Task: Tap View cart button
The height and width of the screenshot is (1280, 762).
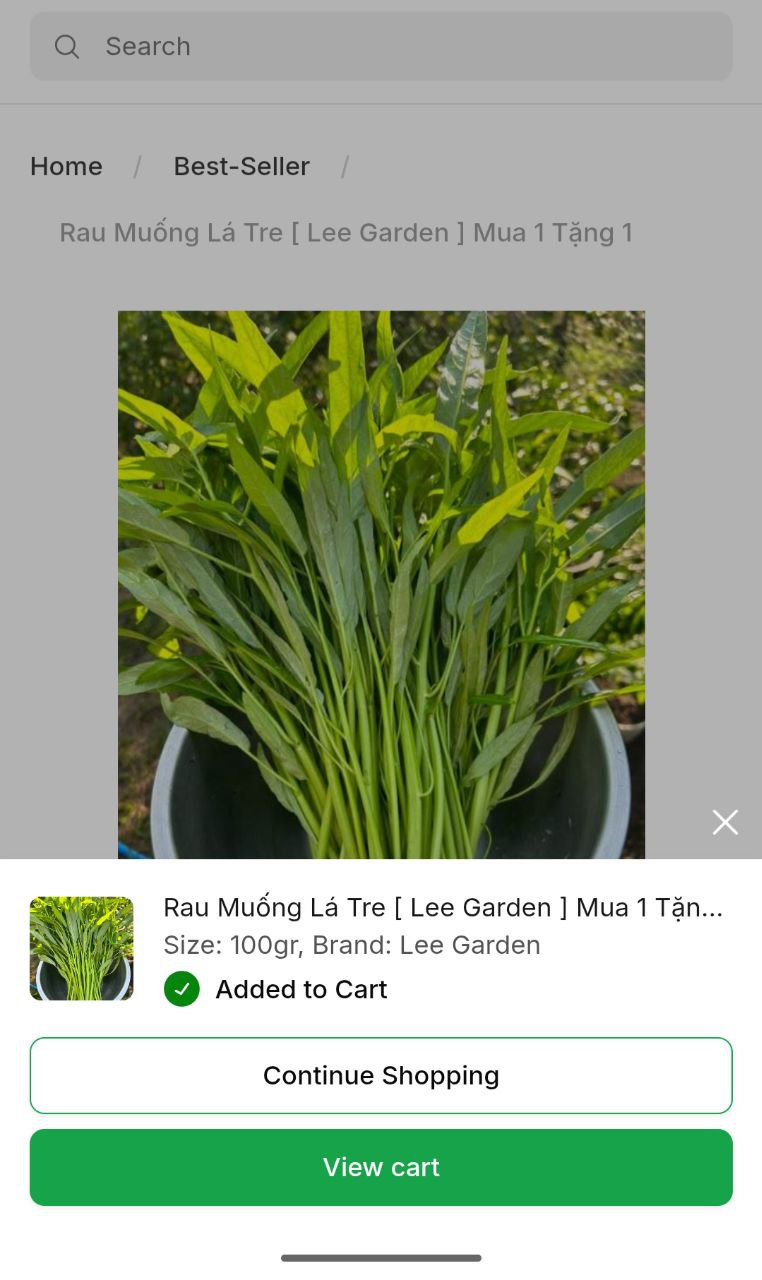Action: point(381,1167)
